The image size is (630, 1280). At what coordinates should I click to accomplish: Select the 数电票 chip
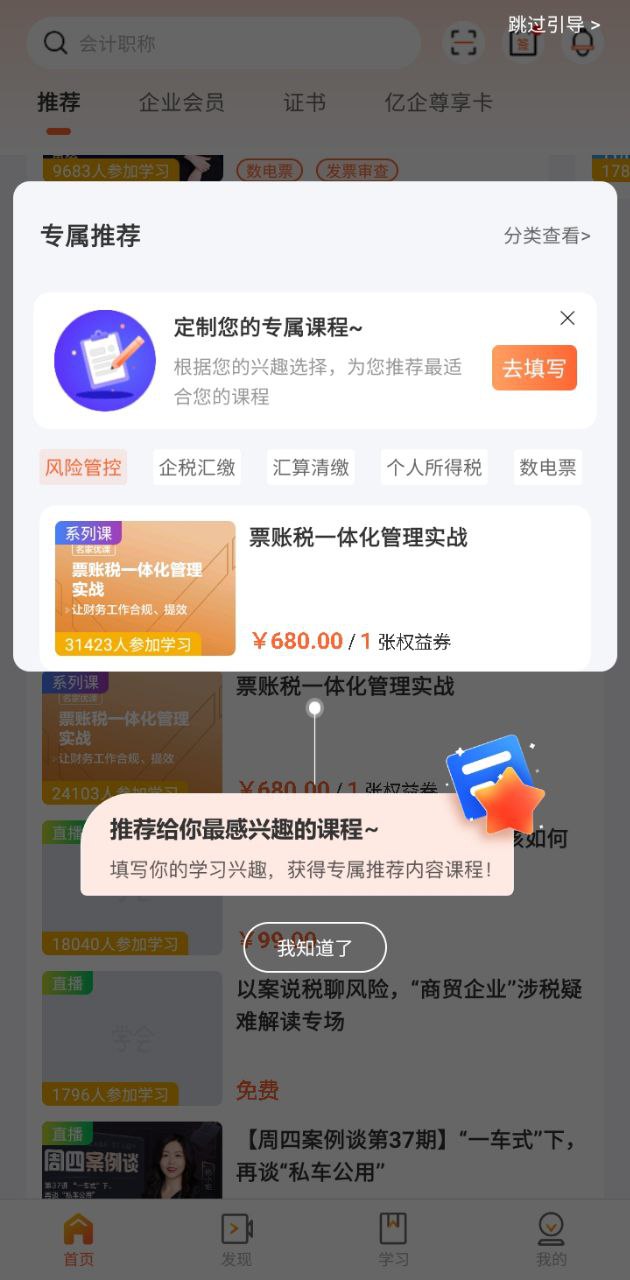click(x=548, y=467)
